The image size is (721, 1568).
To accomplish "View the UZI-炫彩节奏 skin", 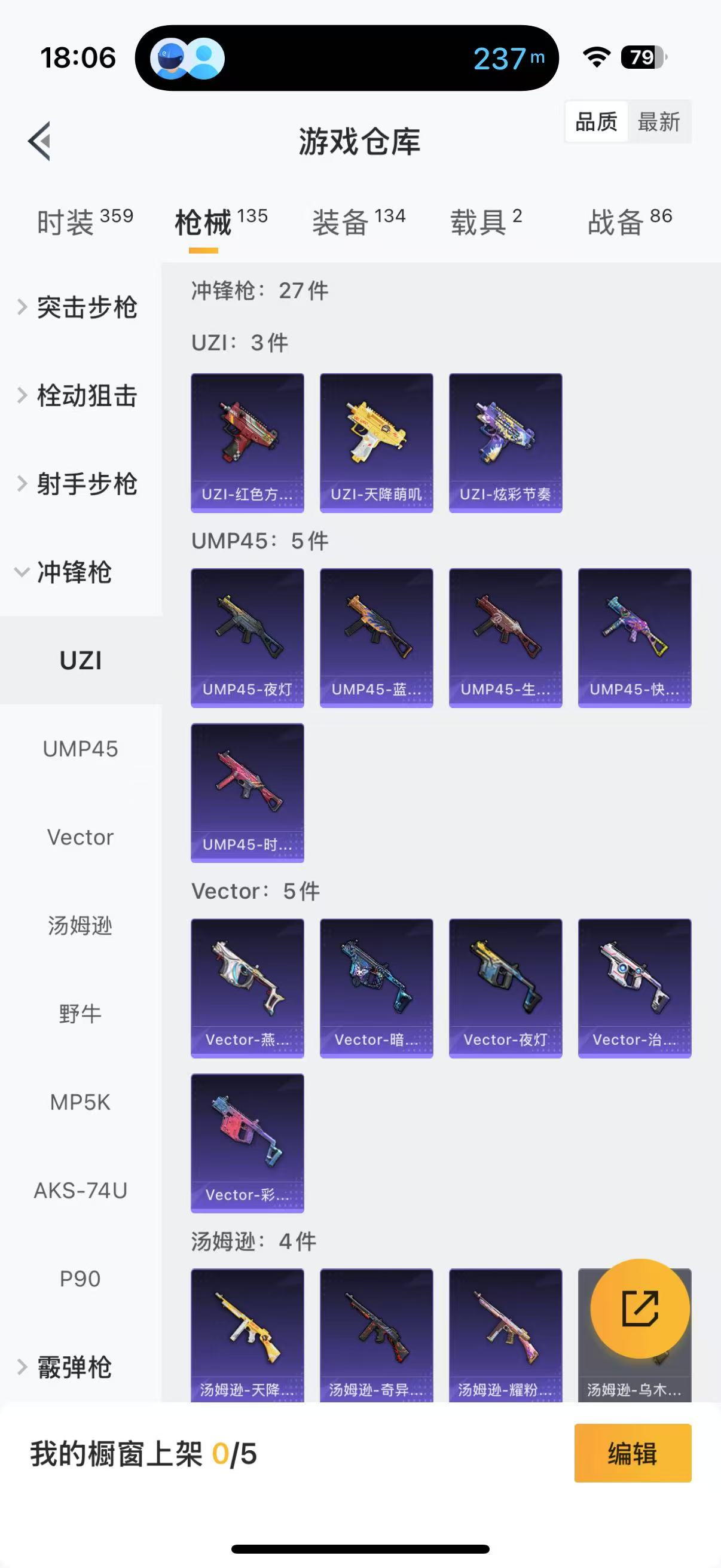I will (x=506, y=443).
